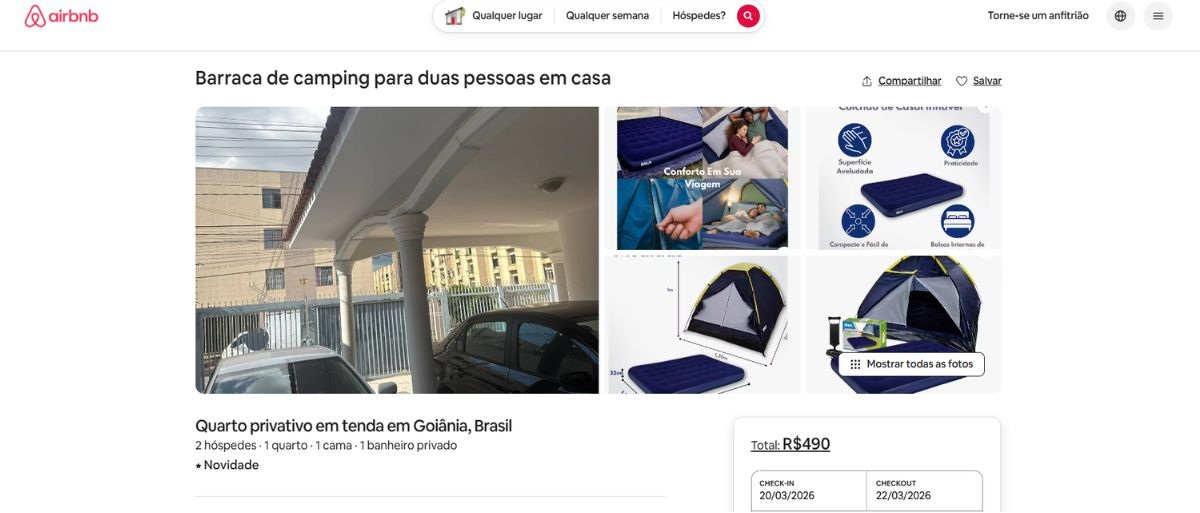Screen dimensions: 1200x513
Task: Open the inflatable mattress features photo
Action: 903,178
